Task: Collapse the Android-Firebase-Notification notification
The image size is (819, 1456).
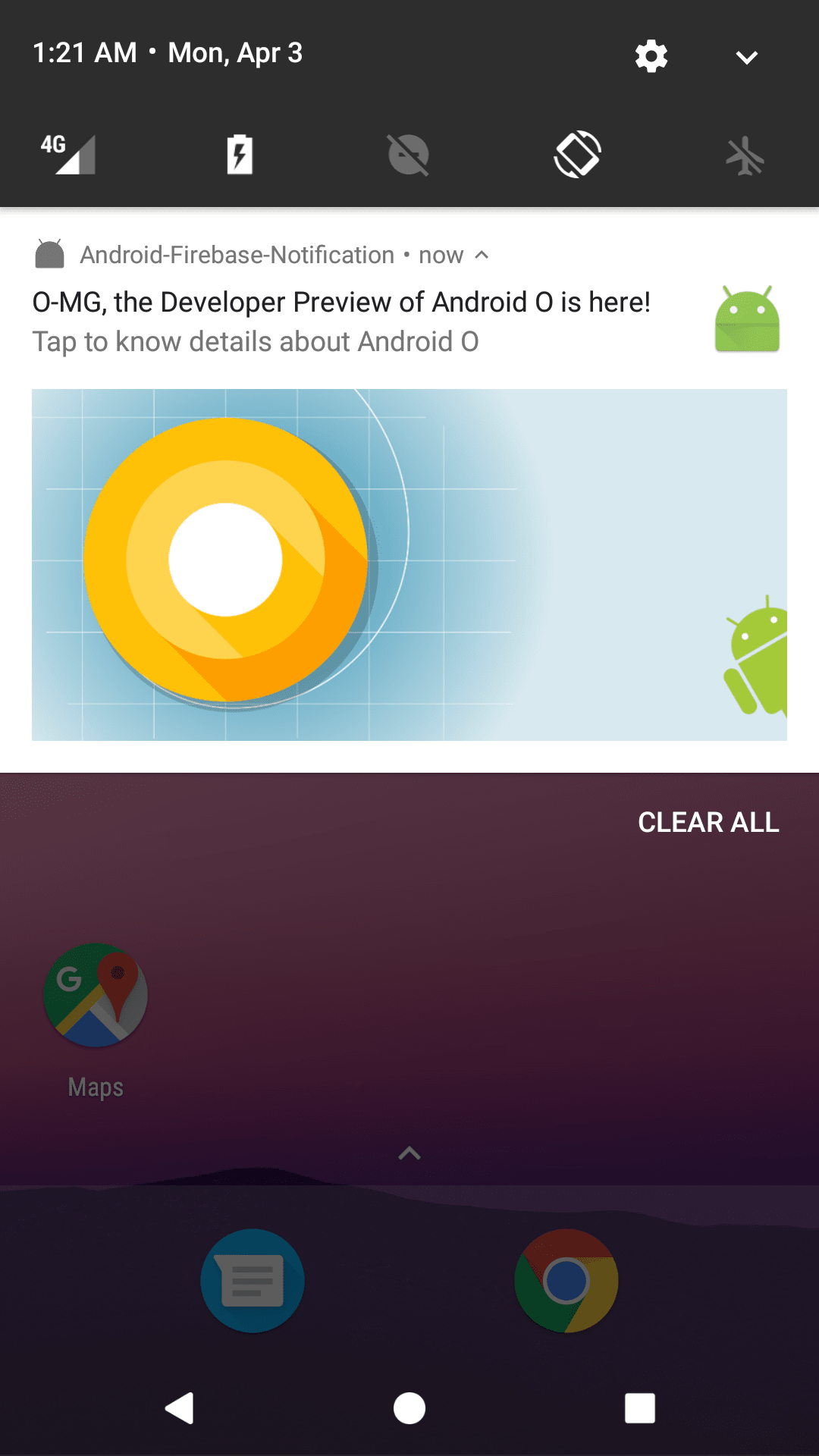Action: point(482,255)
